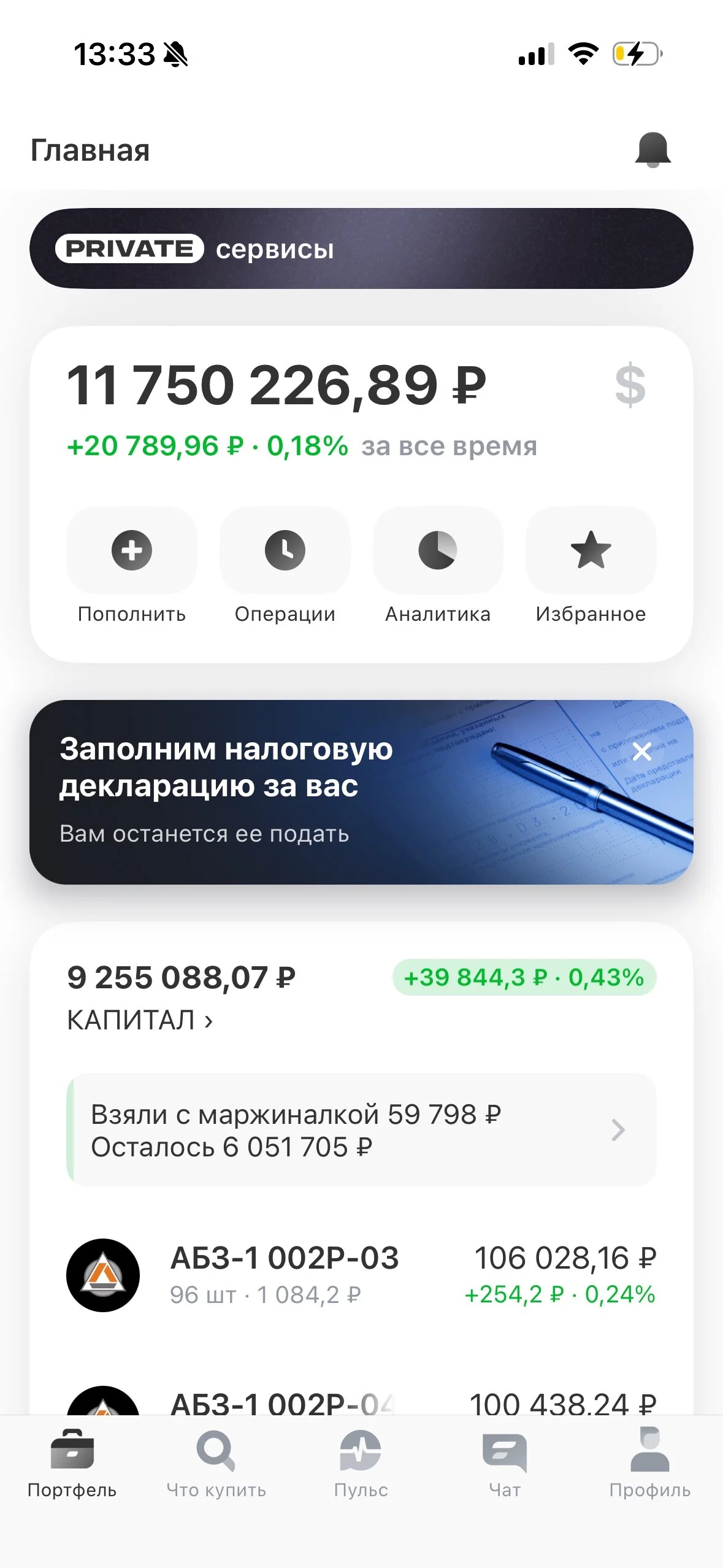Open the notifications bell
Screen dimensions: 723x1568
pyautogui.click(x=652, y=150)
